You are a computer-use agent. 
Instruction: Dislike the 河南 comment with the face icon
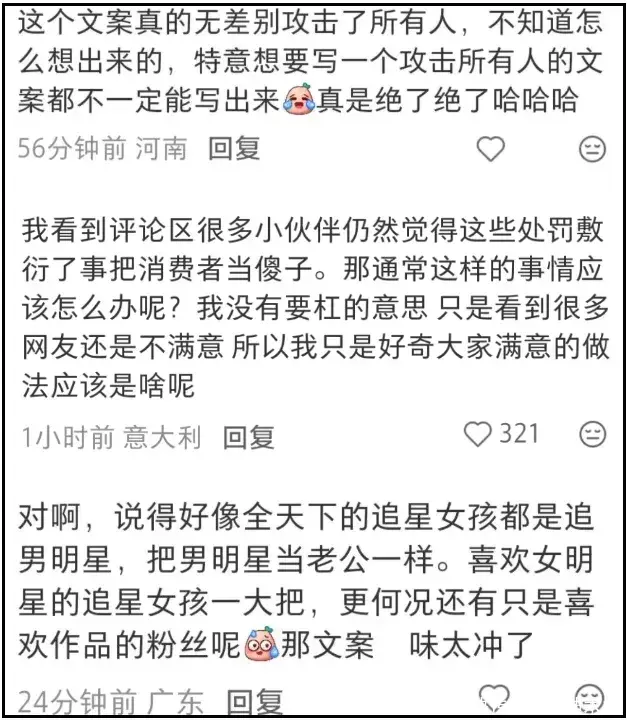(x=592, y=149)
